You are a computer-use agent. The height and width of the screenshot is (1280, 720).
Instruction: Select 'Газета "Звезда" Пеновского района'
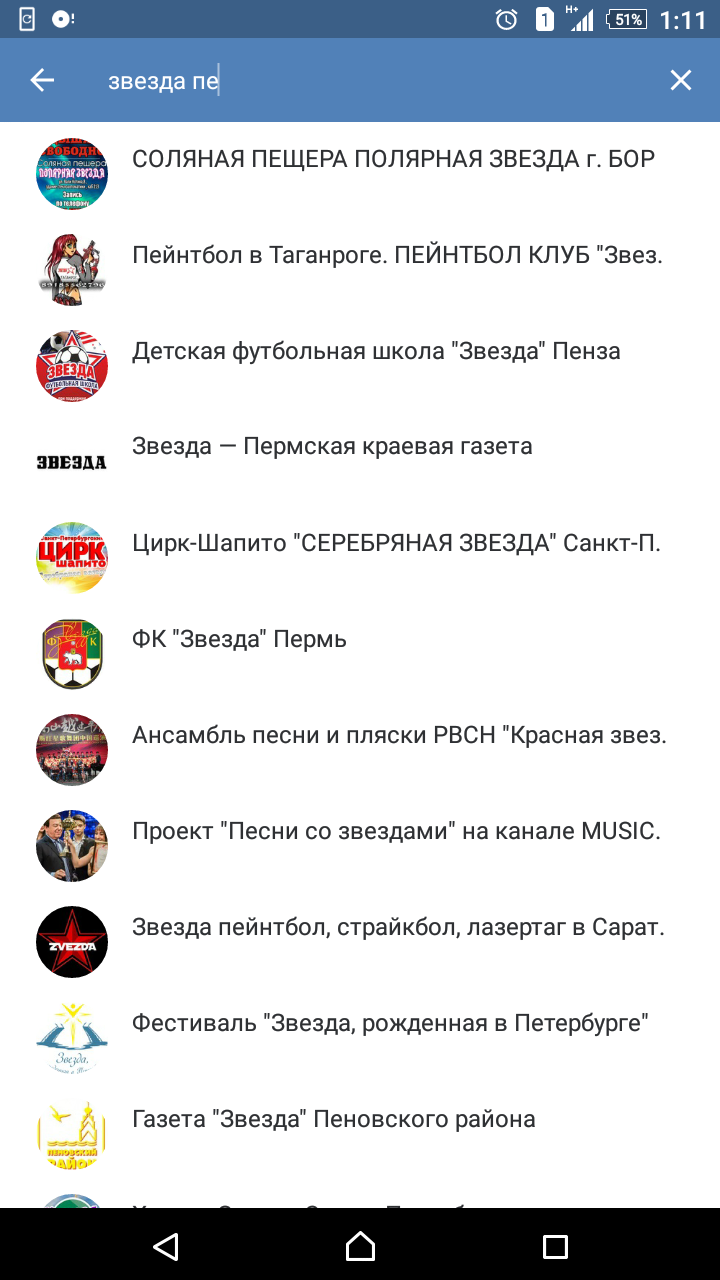click(x=334, y=1119)
